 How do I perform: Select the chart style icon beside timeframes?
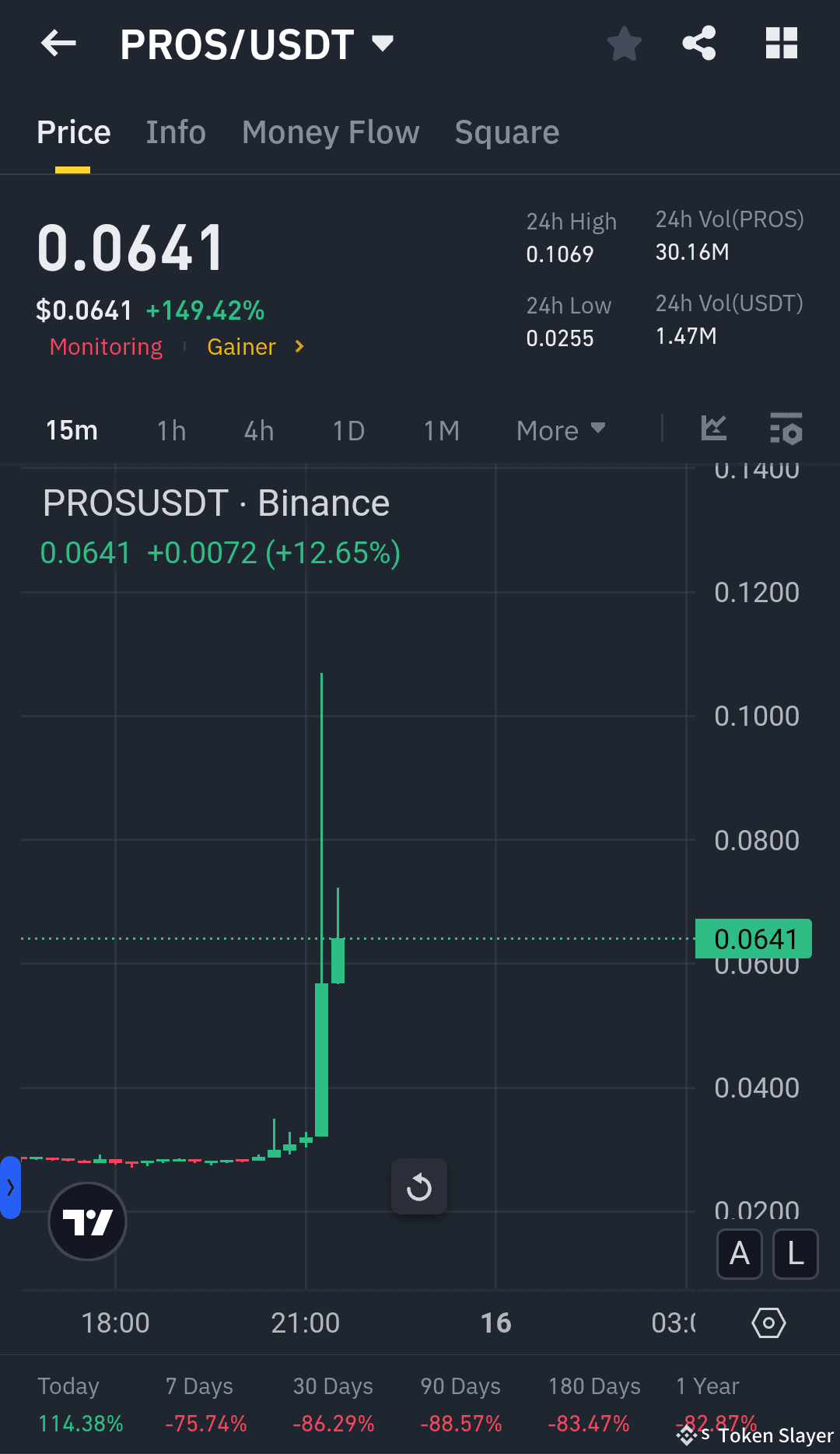pos(713,429)
